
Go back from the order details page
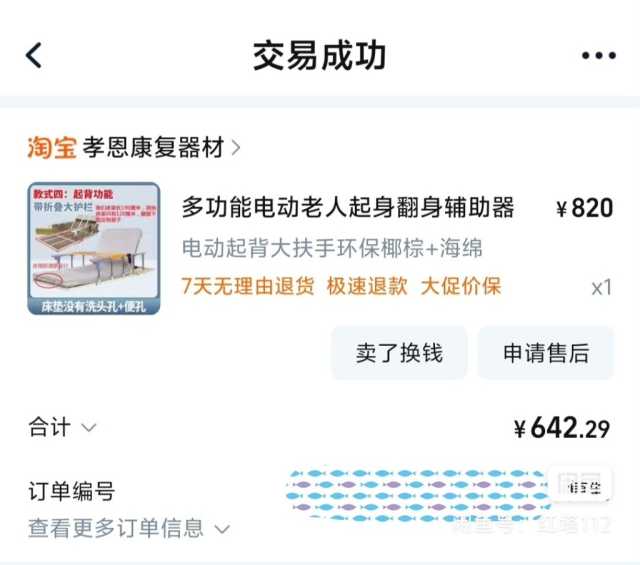pos(34,55)
